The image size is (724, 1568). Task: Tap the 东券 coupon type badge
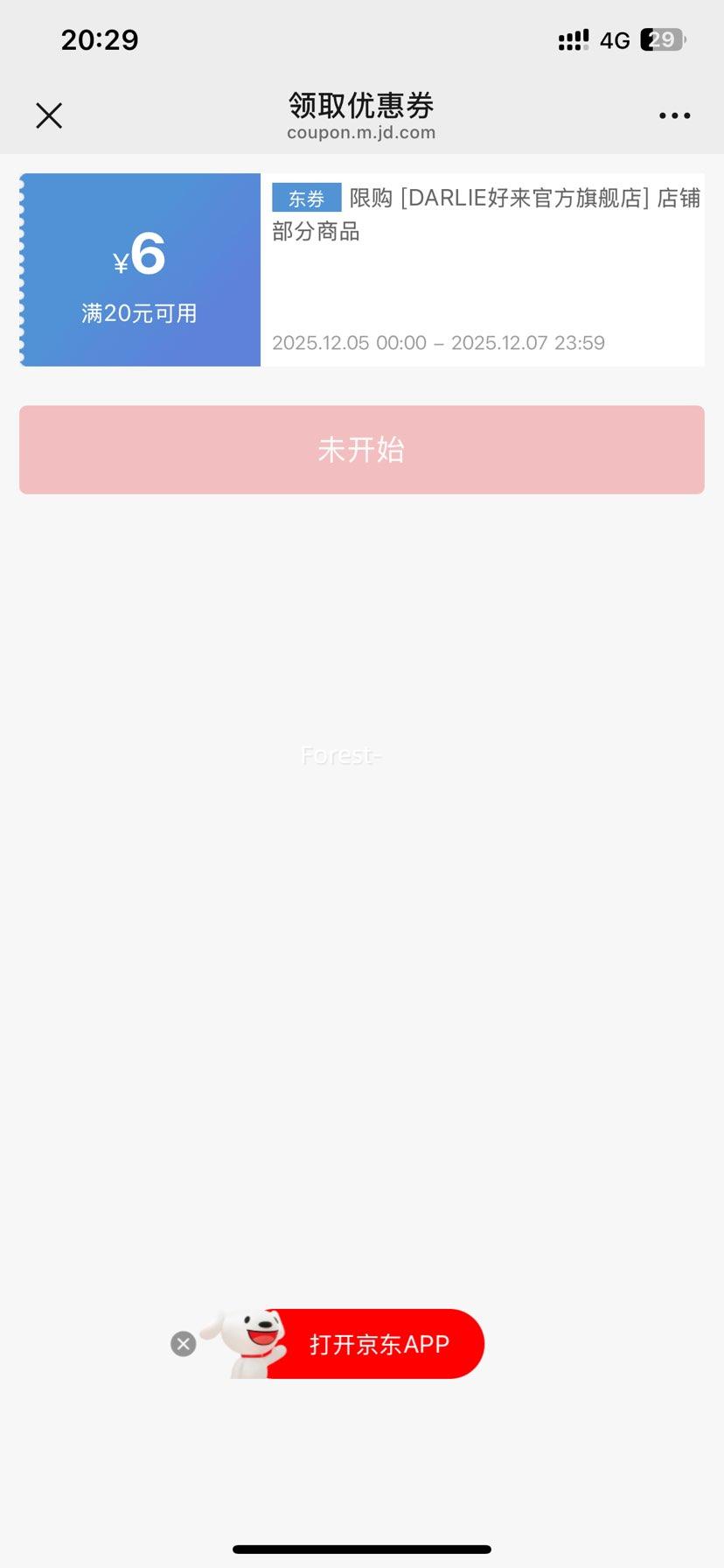click(305, 198)
